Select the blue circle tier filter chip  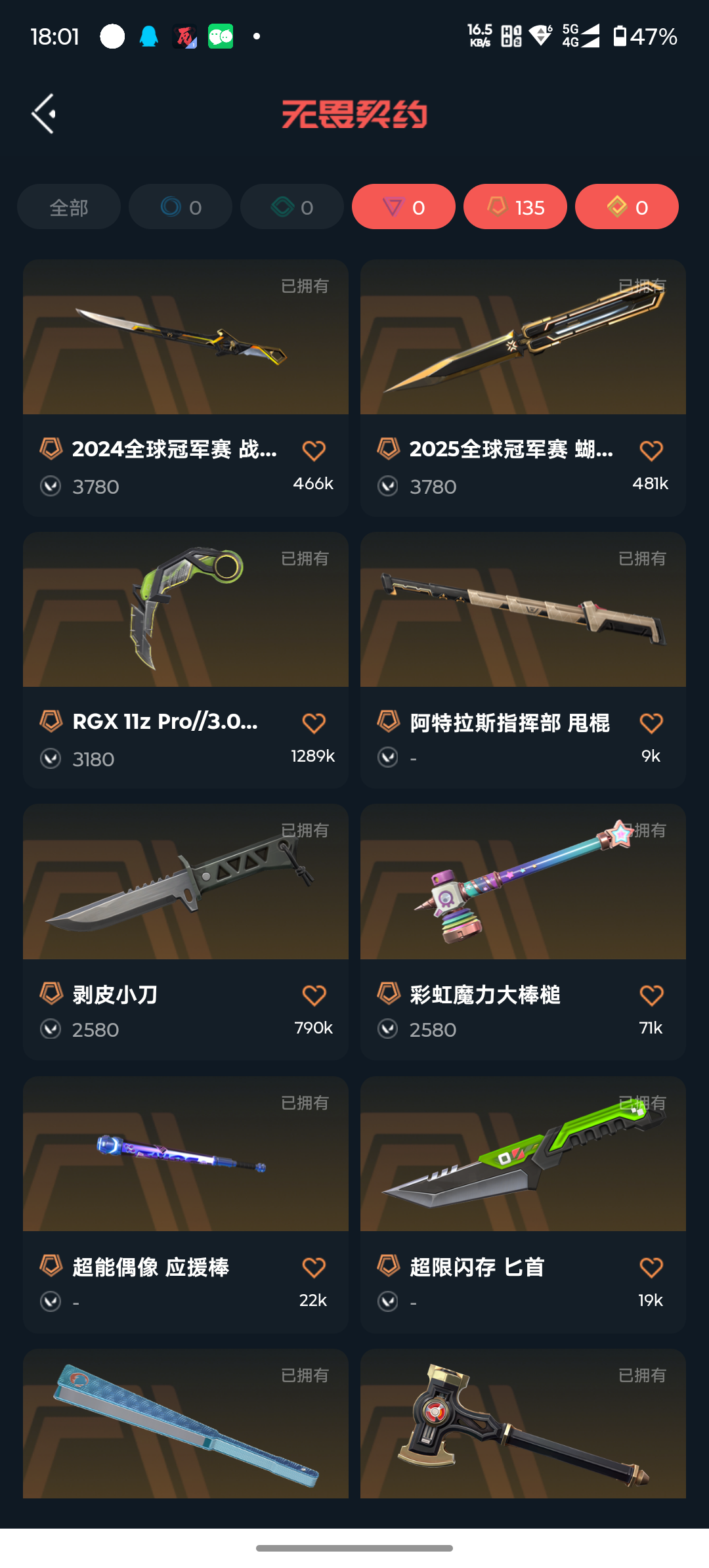[181, 207]
